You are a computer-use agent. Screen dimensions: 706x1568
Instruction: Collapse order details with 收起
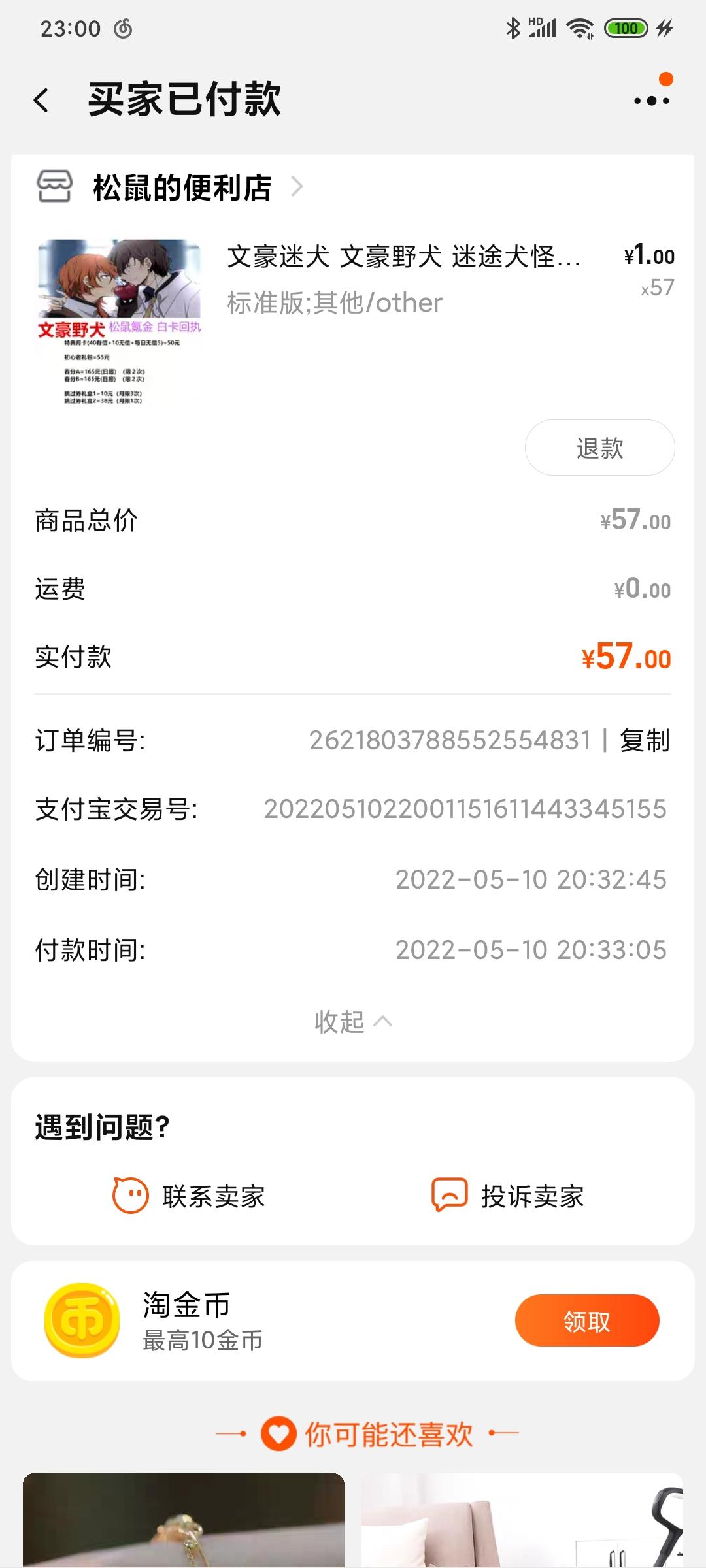[353, 1021]
